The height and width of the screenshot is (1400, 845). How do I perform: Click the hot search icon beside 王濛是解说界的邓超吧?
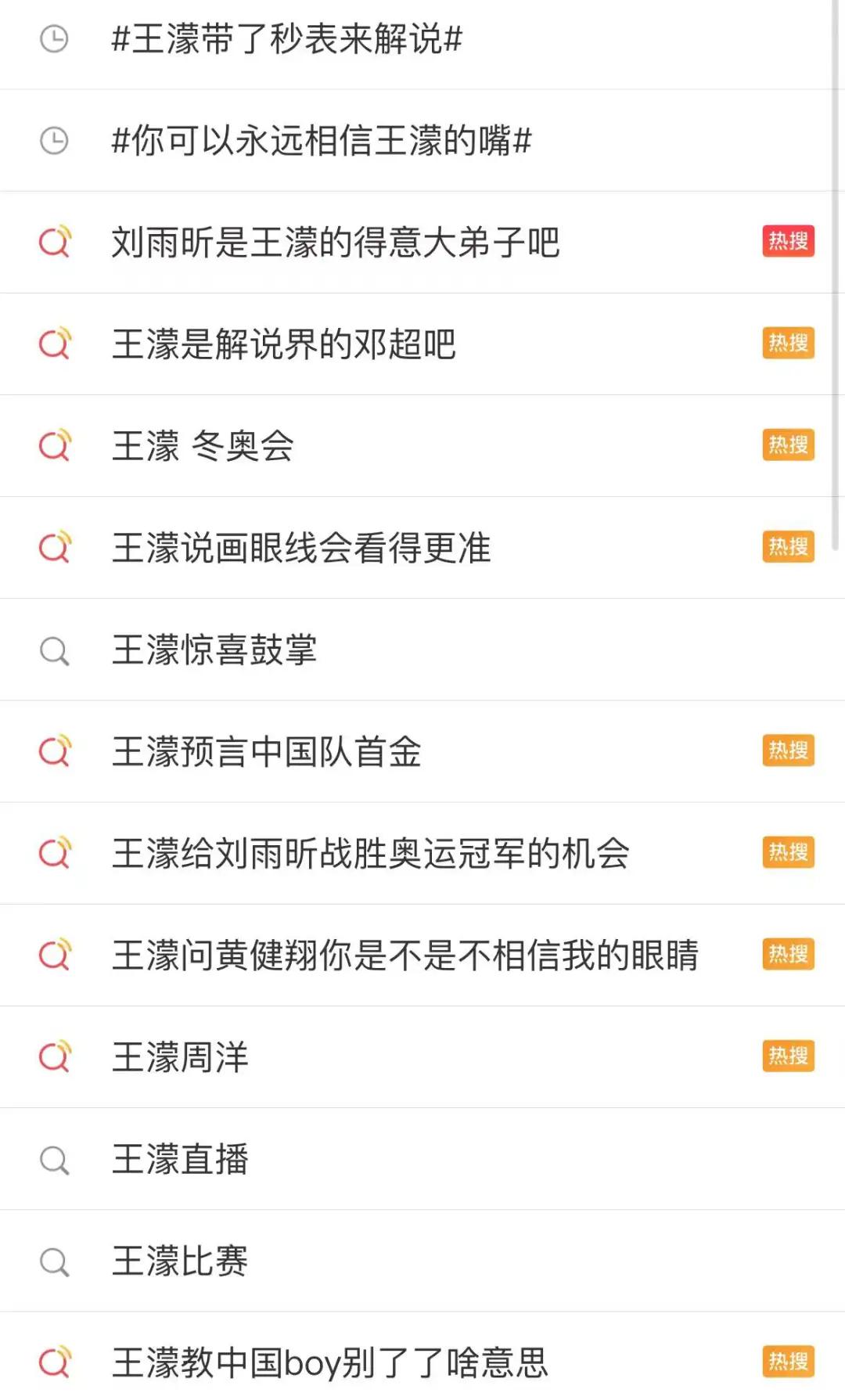coord(55,344)
